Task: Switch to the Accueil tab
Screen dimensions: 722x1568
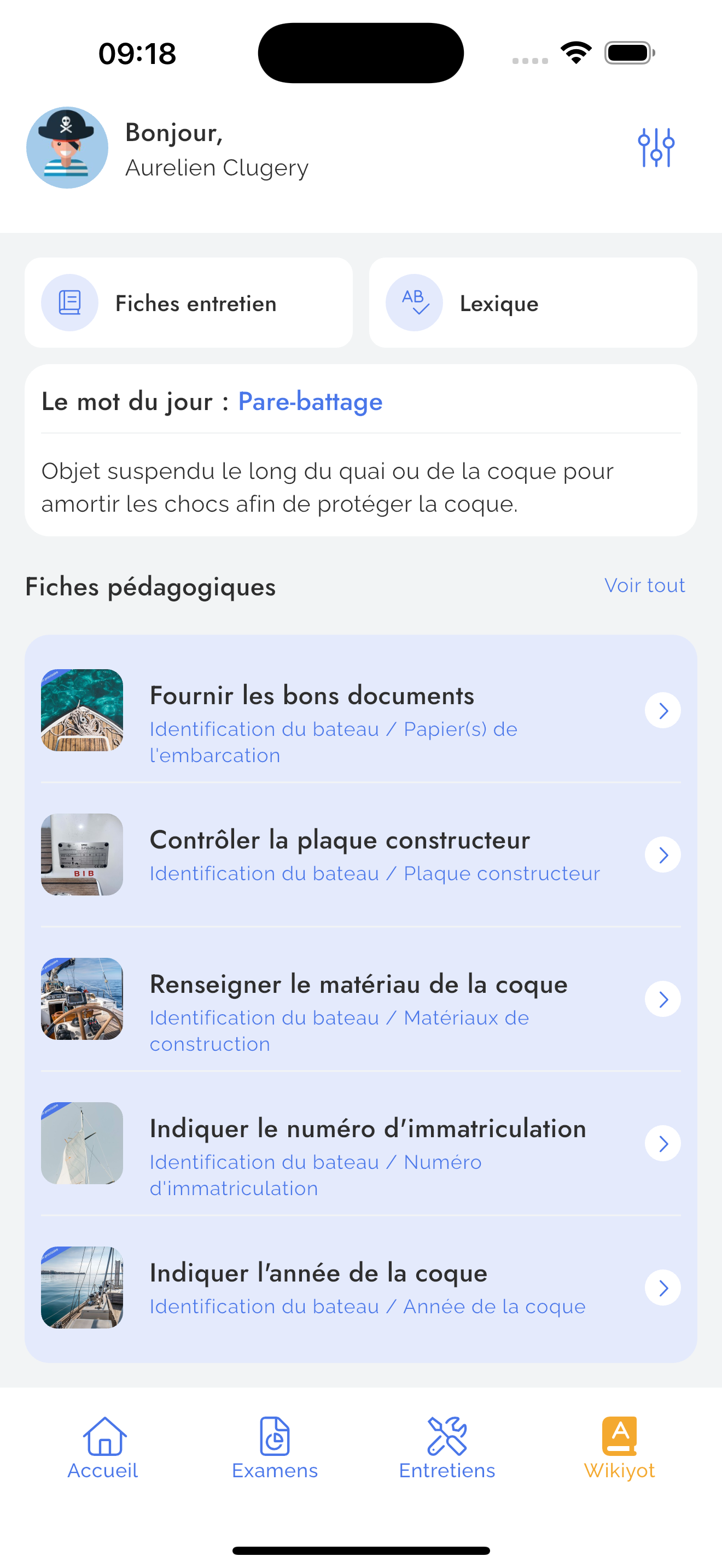Action: [x=103, y=1448]
